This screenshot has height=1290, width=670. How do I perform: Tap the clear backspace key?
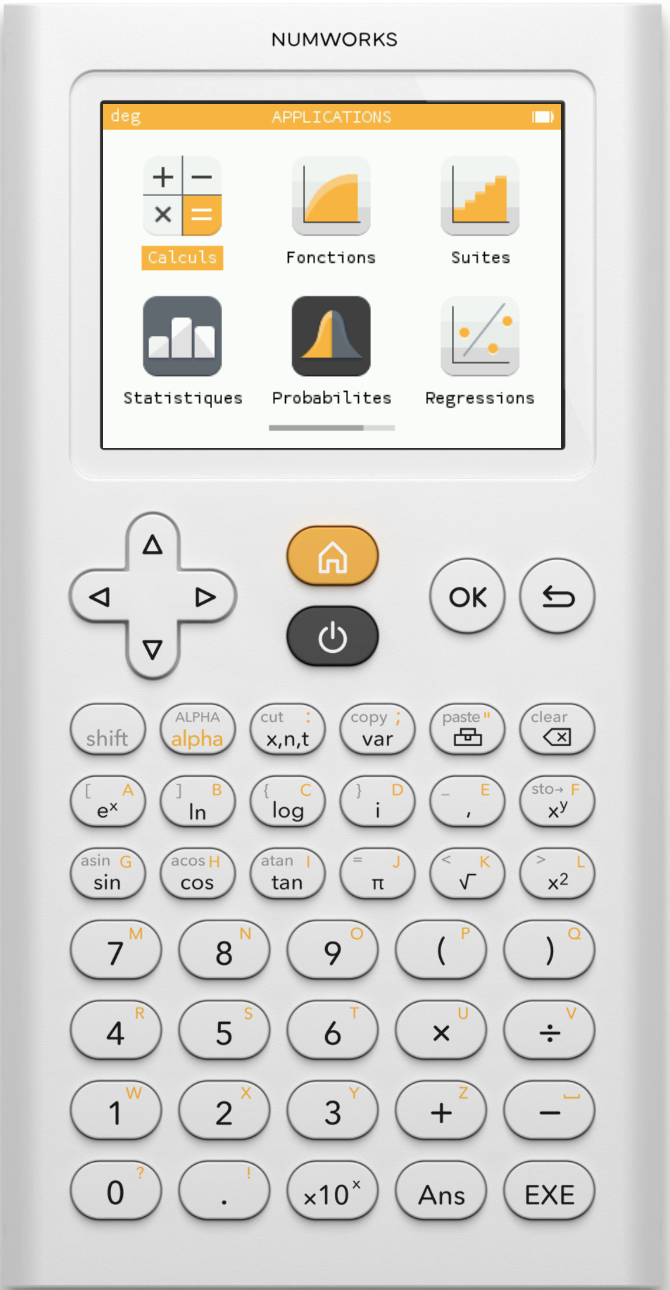tap(557, 730)
